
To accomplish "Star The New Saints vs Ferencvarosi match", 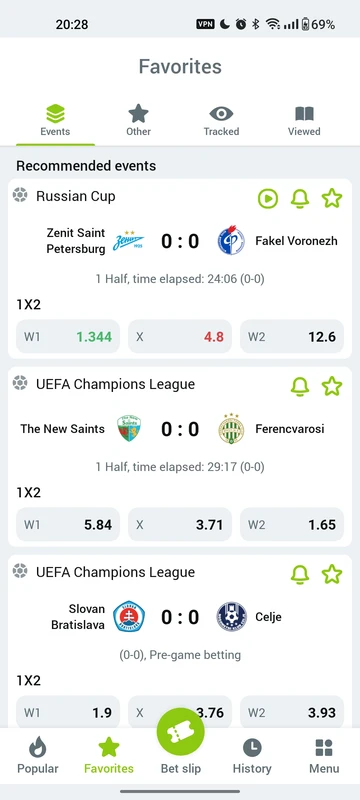I will [332, 386].
